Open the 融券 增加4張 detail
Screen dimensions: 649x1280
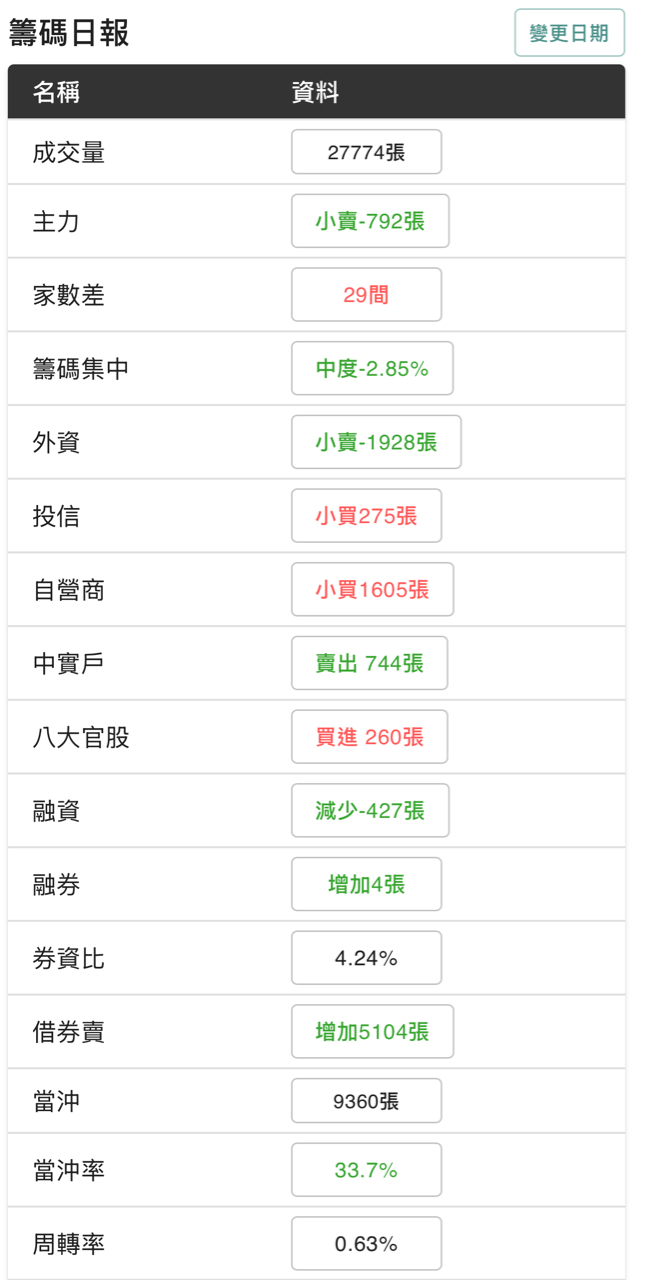point(366,885)
